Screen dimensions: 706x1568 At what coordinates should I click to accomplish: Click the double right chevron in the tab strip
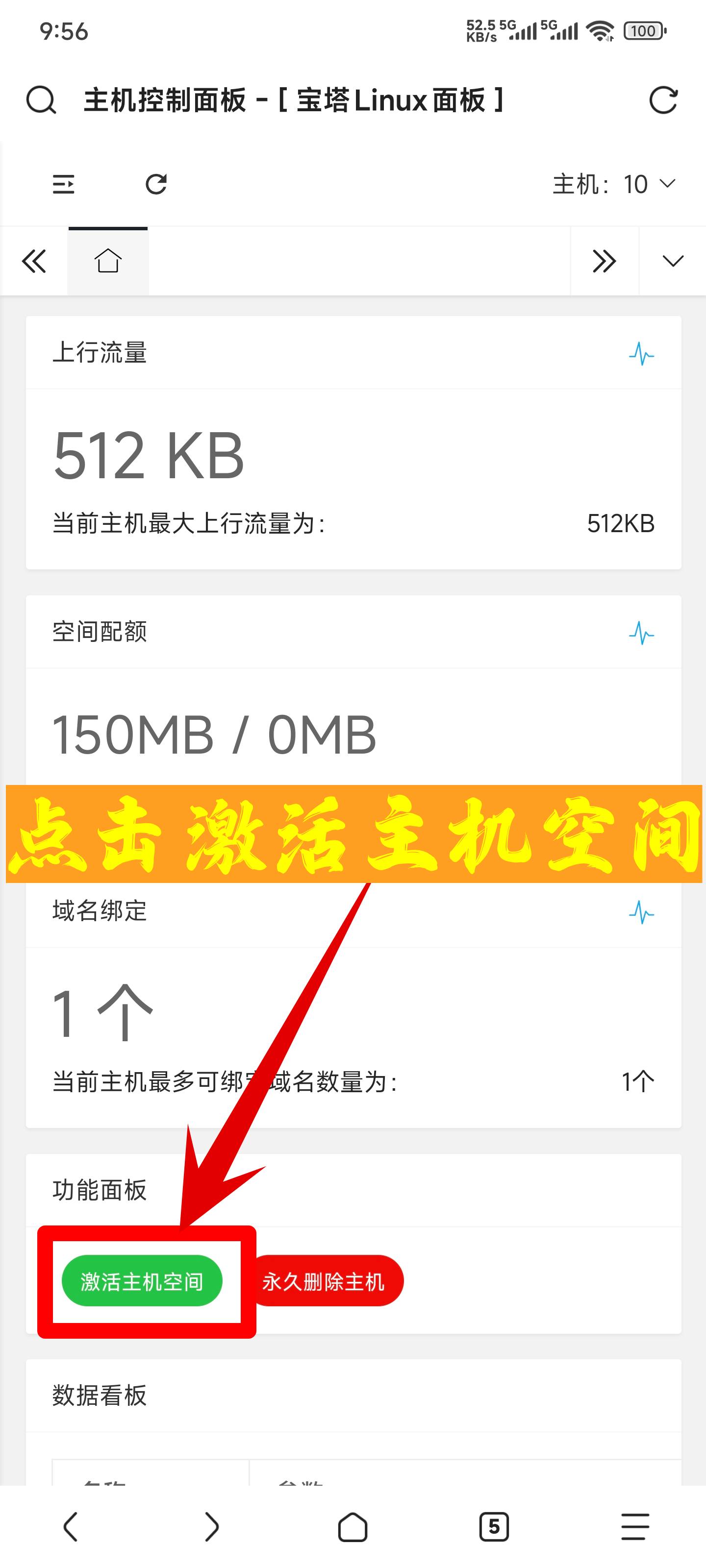604,261
